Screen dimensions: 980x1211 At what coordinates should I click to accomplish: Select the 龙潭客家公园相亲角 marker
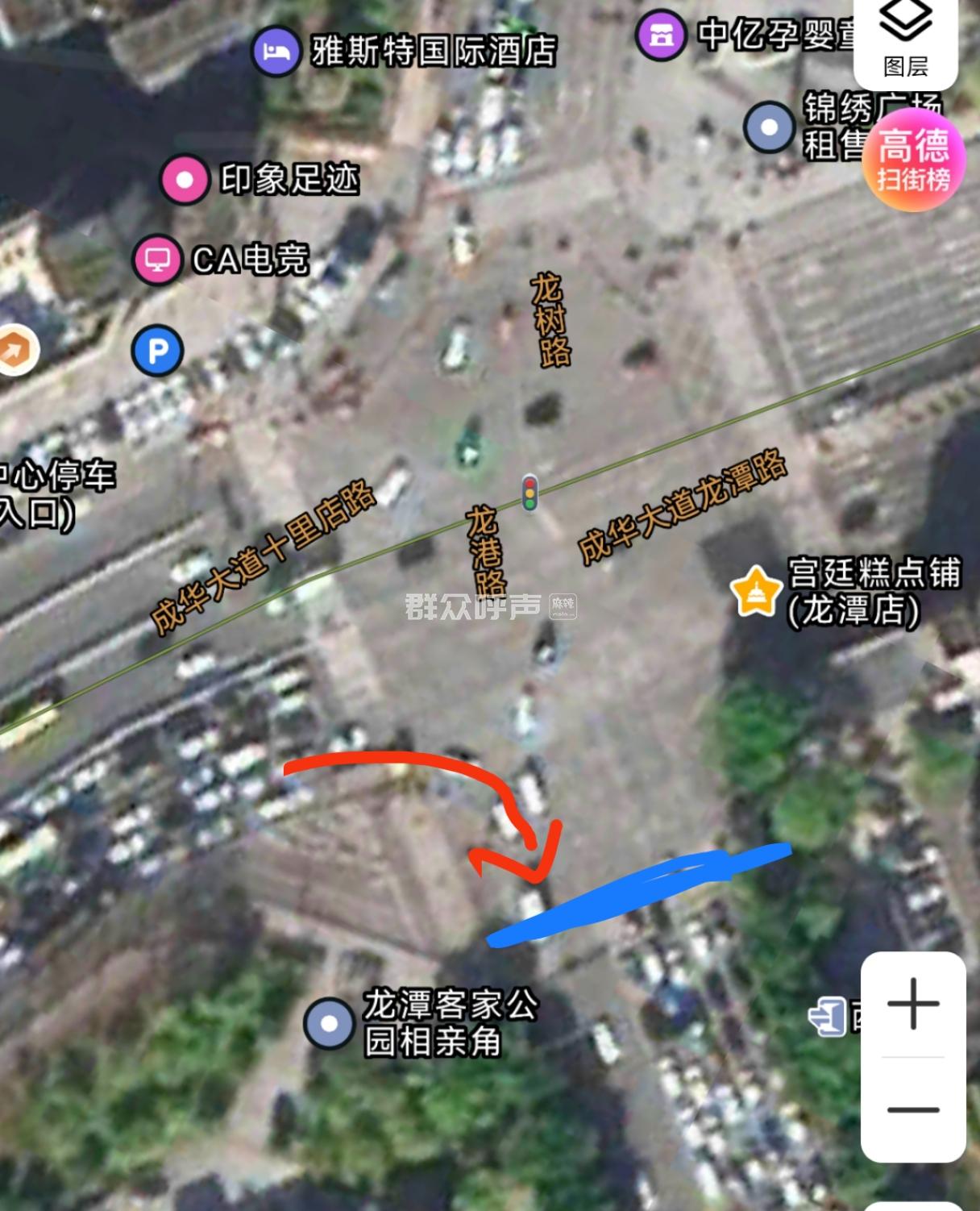329,1022
